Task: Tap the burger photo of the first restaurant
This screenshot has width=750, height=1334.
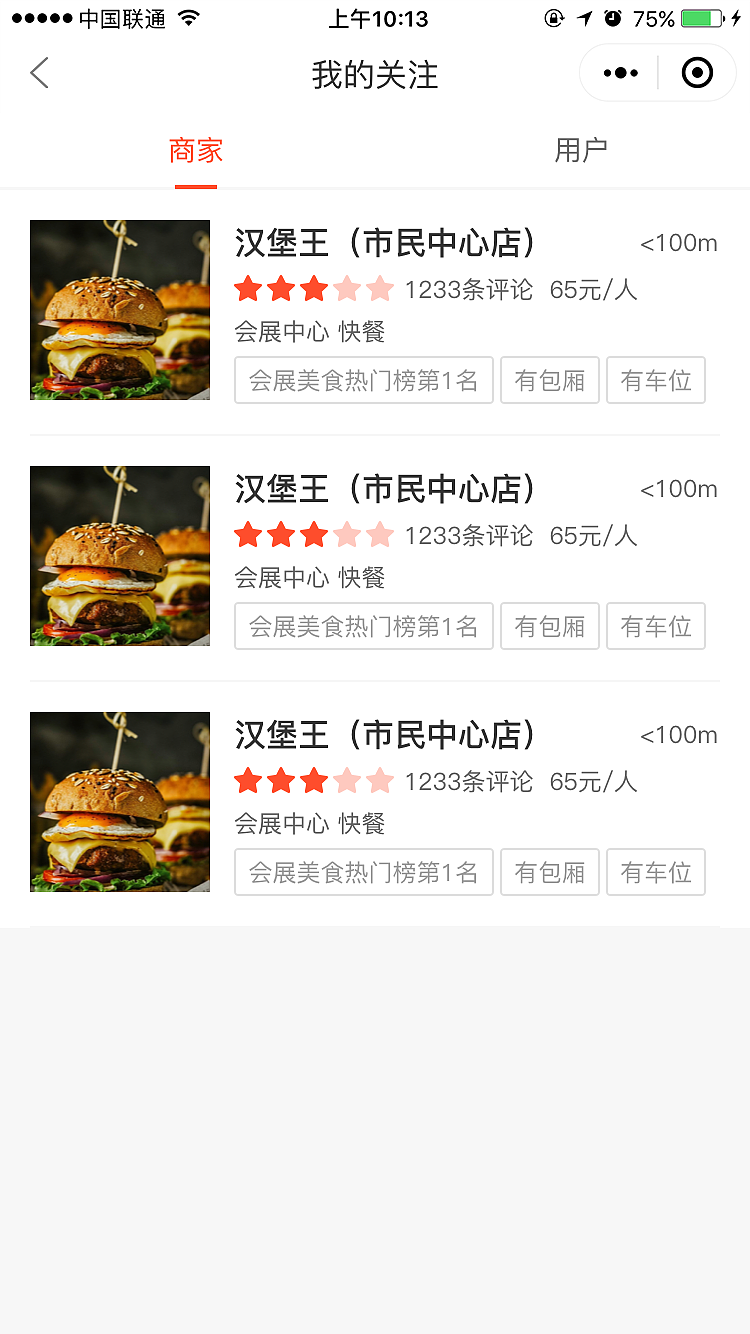Action: tap(119, 310)
